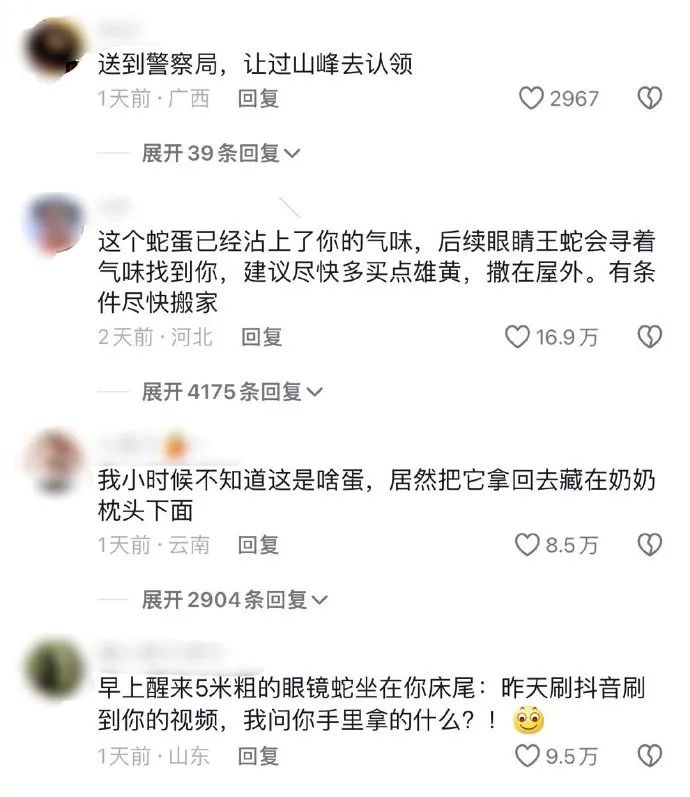
Task: Reply to the 云南 comment
Action: pos(258,545)
